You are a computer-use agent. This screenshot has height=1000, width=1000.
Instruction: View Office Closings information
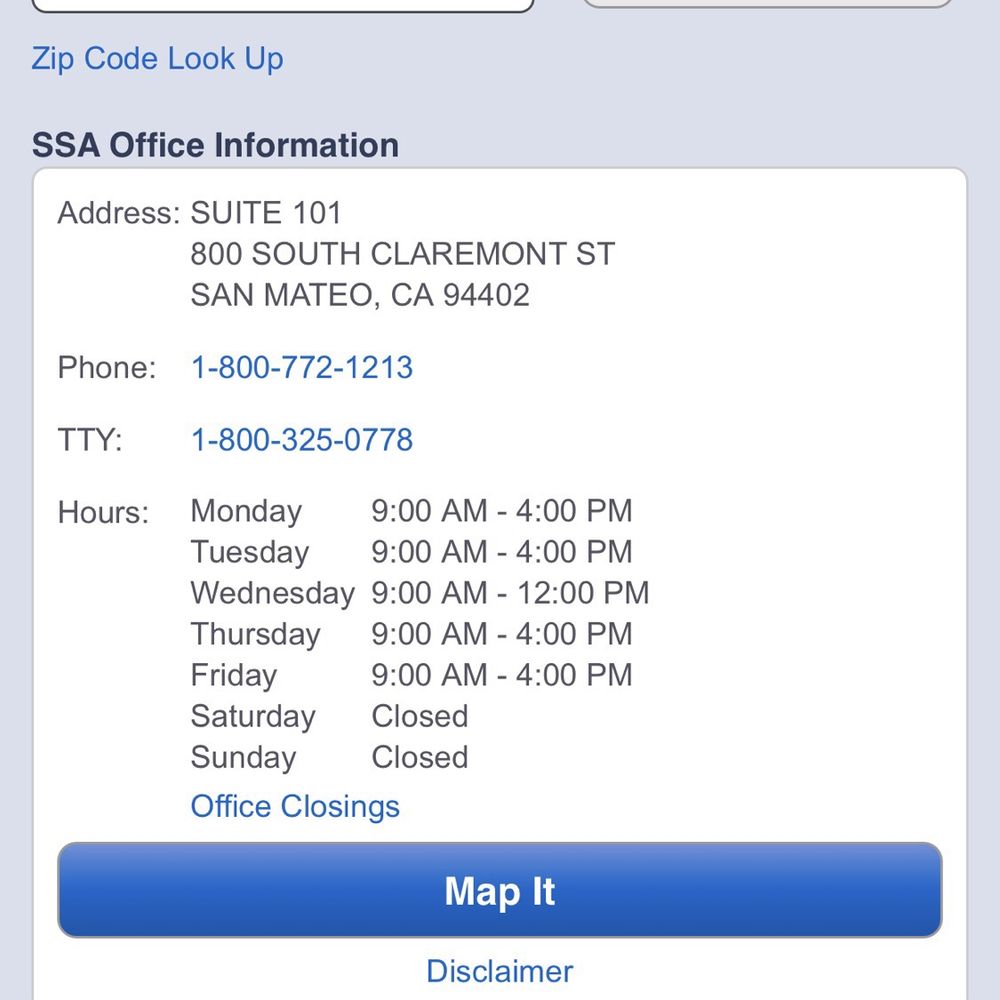click(x=295, y=806)
